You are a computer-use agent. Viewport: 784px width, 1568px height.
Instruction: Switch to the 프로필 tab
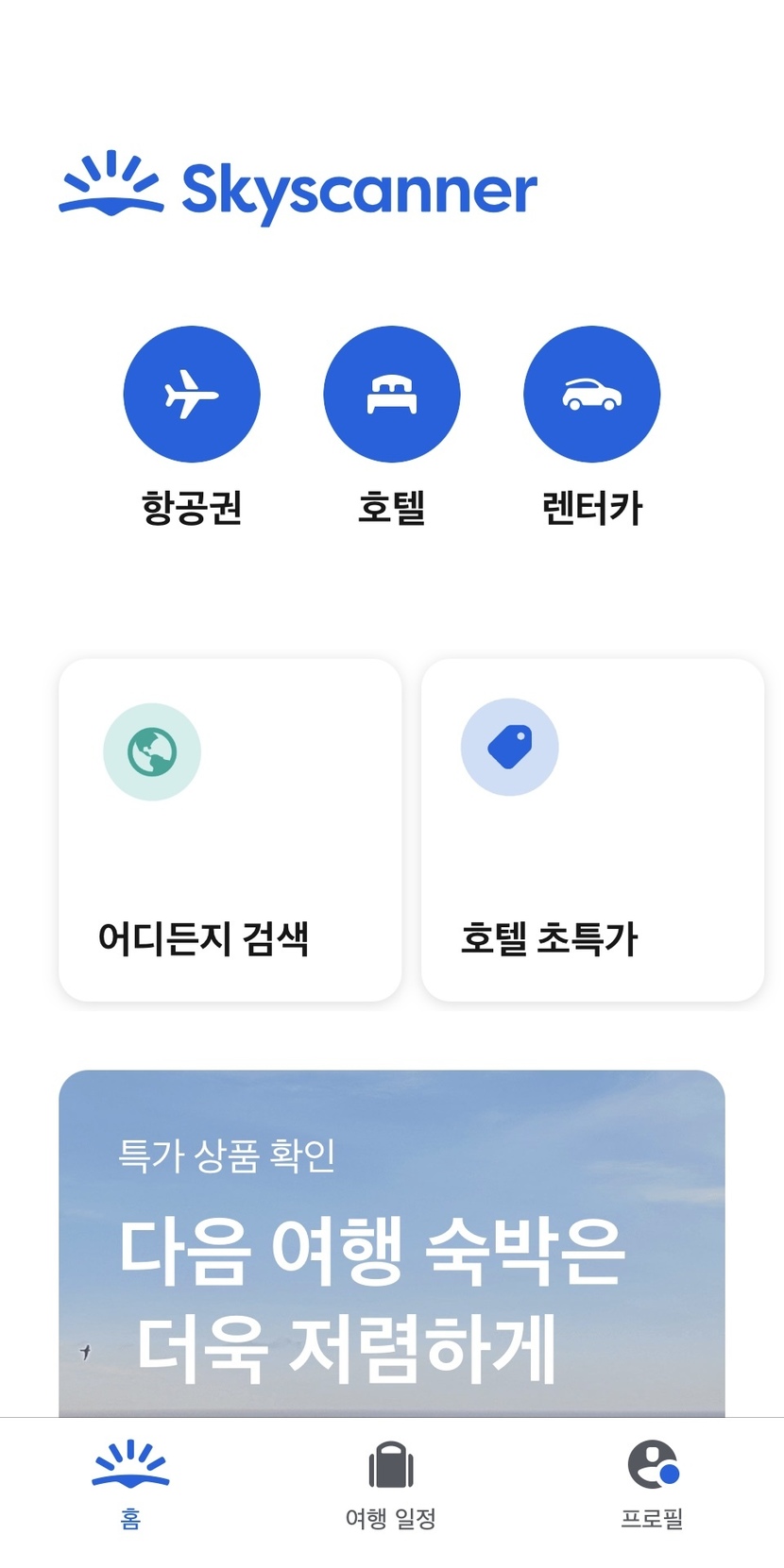click(653, 1486)
